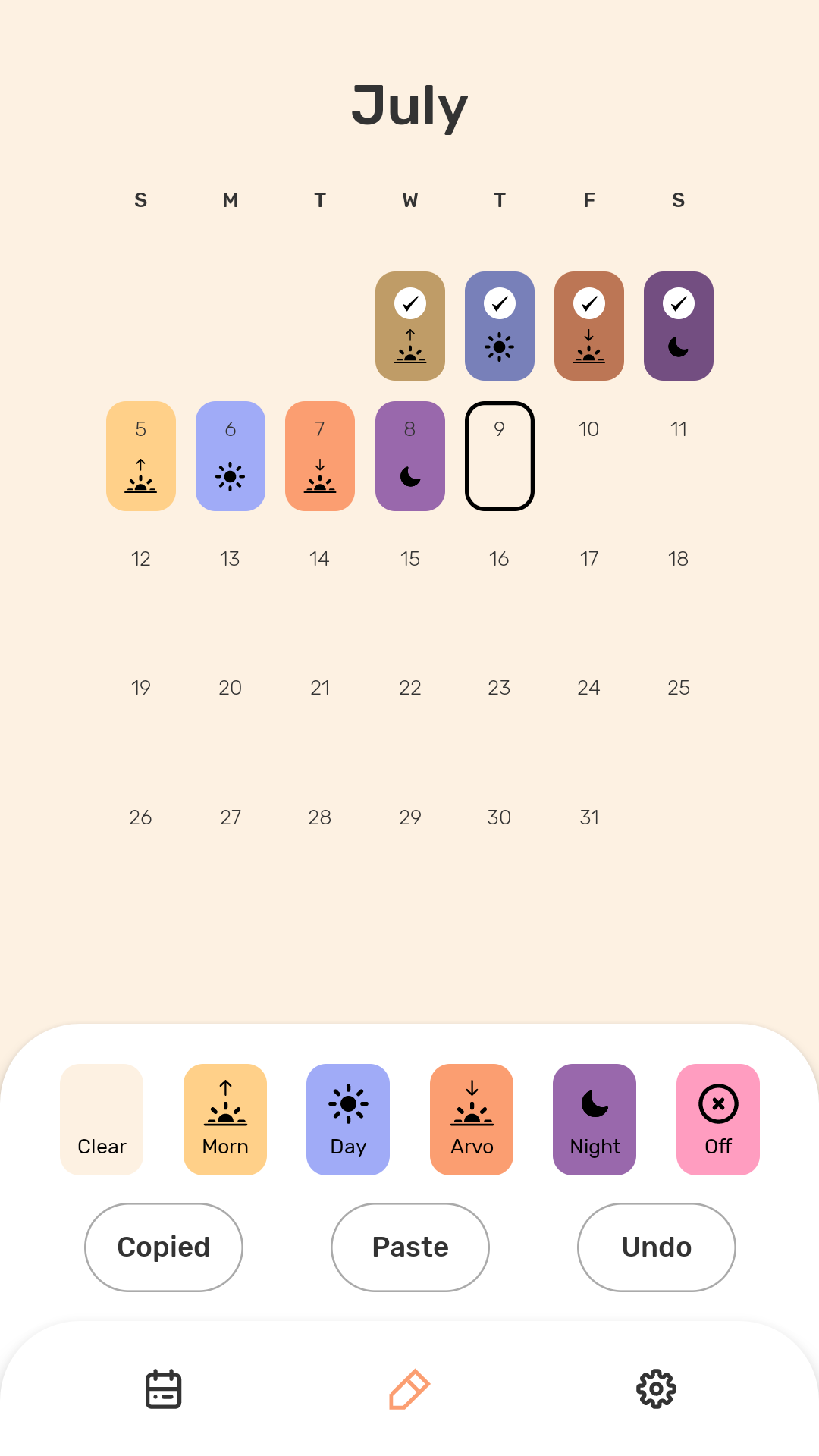The height and width of the screenshot is (1456, 819).
Task: Choose July 15 on the calendar
Action: (x=410, y=584)
